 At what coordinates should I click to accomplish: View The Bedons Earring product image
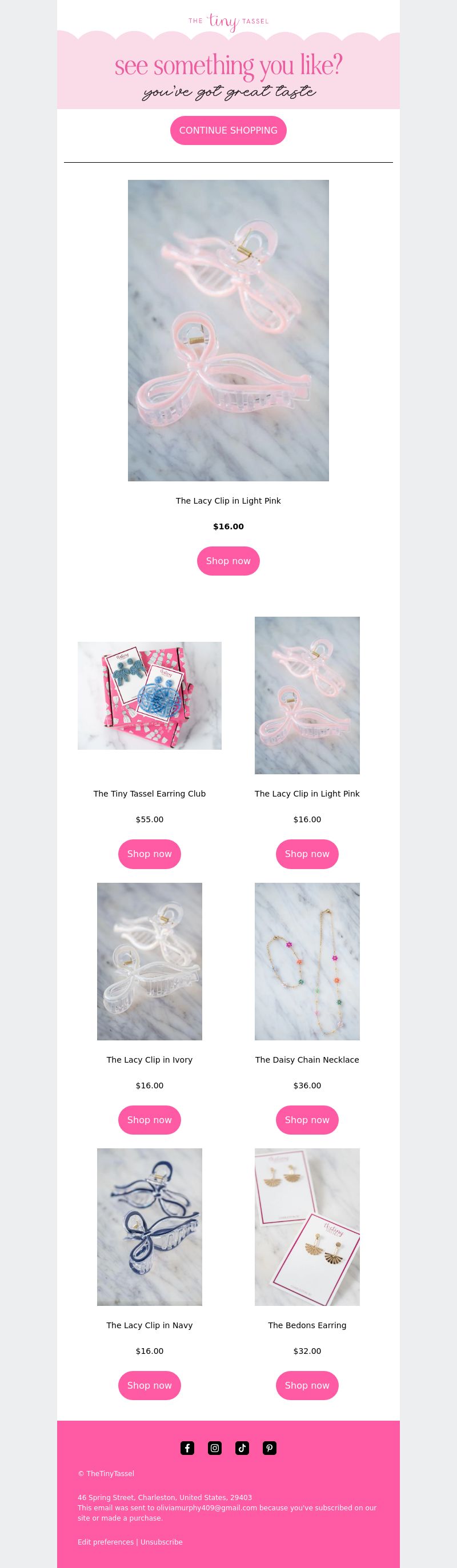[307, 1227]
